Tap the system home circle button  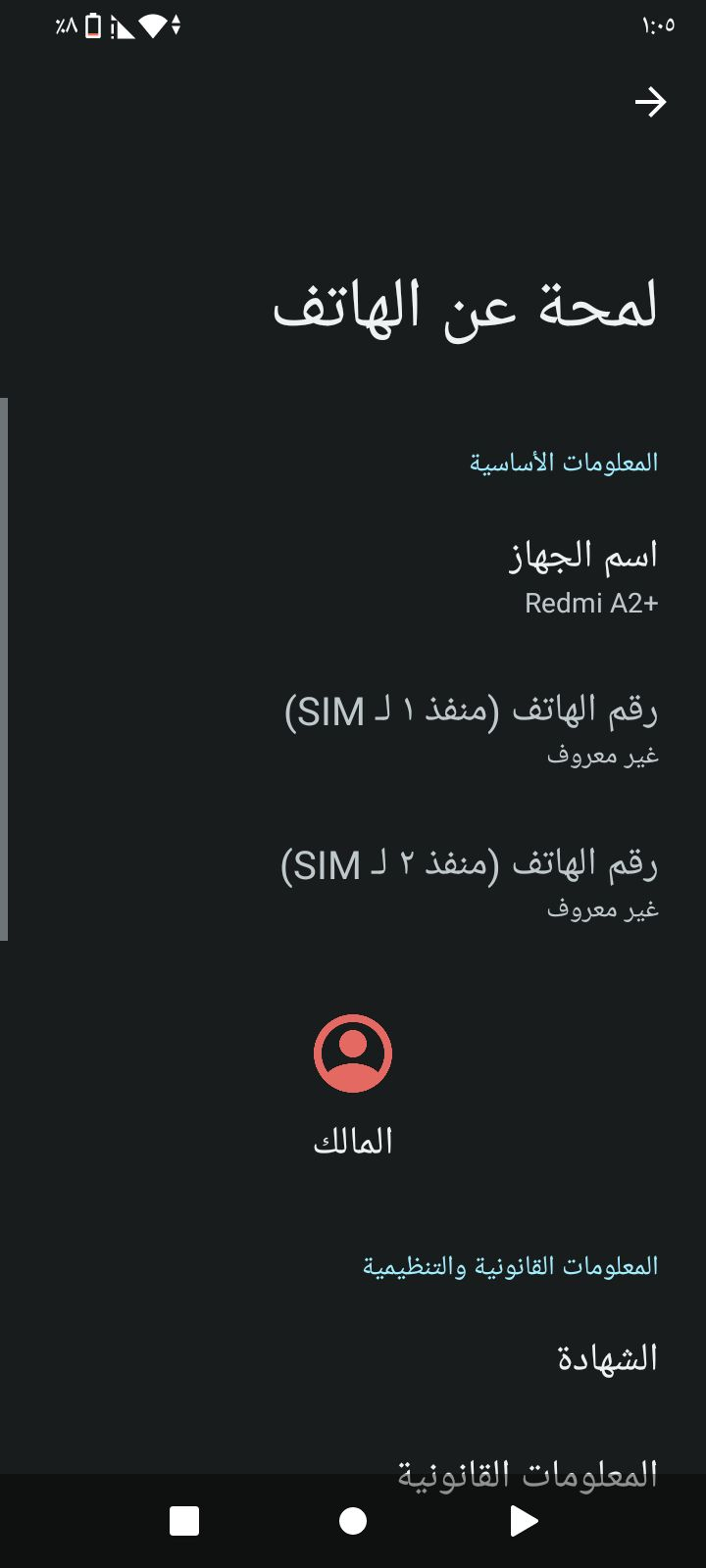click(353, 1521)
